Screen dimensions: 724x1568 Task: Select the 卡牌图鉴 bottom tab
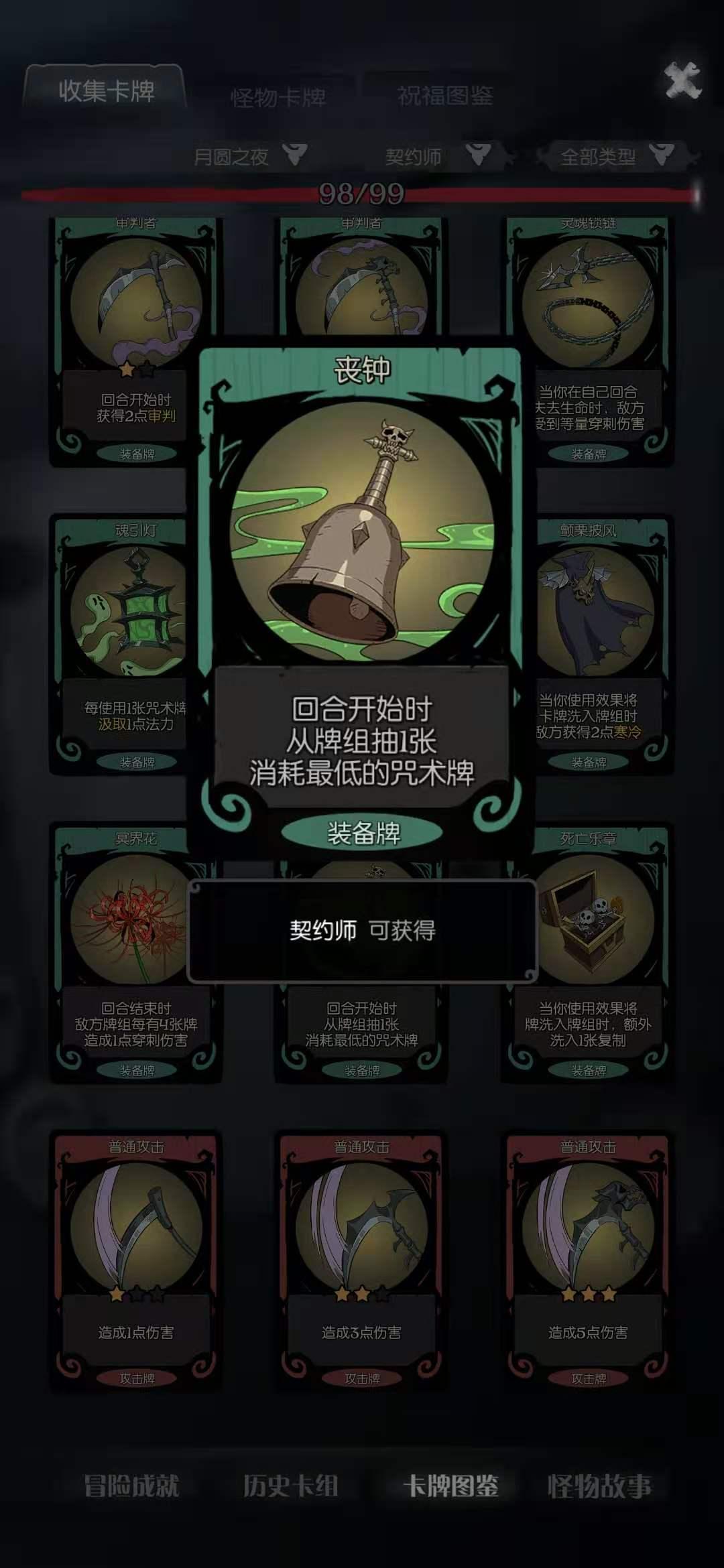(450, 1486)
